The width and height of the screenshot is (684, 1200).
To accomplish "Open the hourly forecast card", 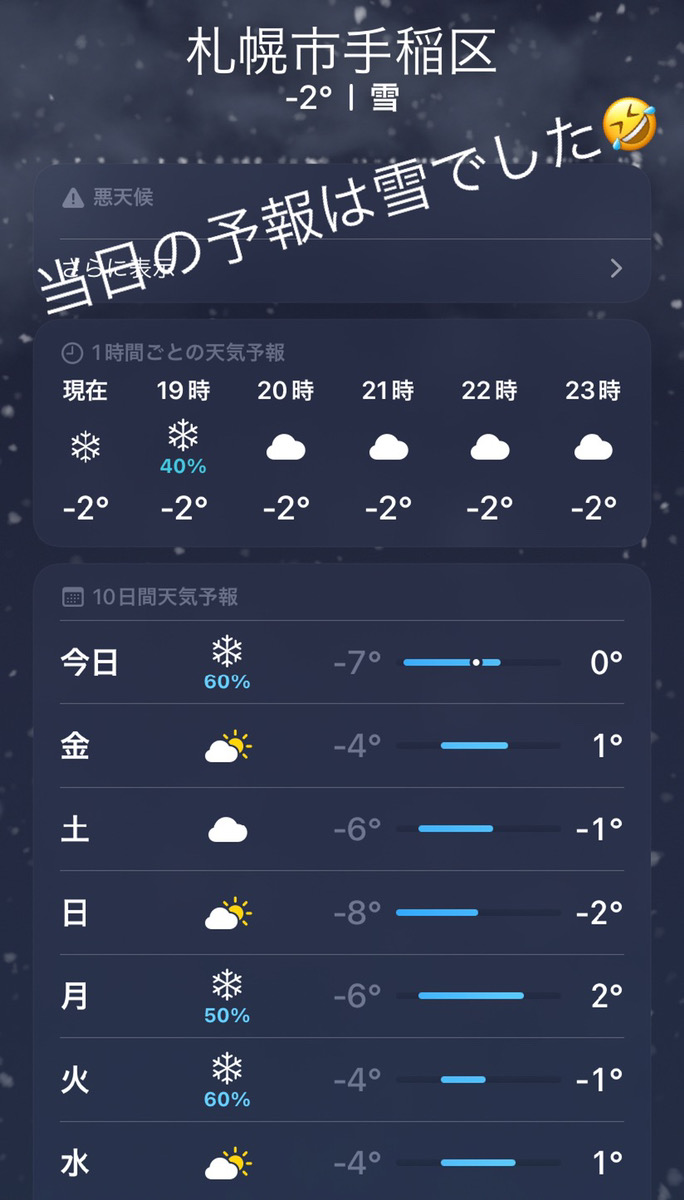I will (342, 433).
